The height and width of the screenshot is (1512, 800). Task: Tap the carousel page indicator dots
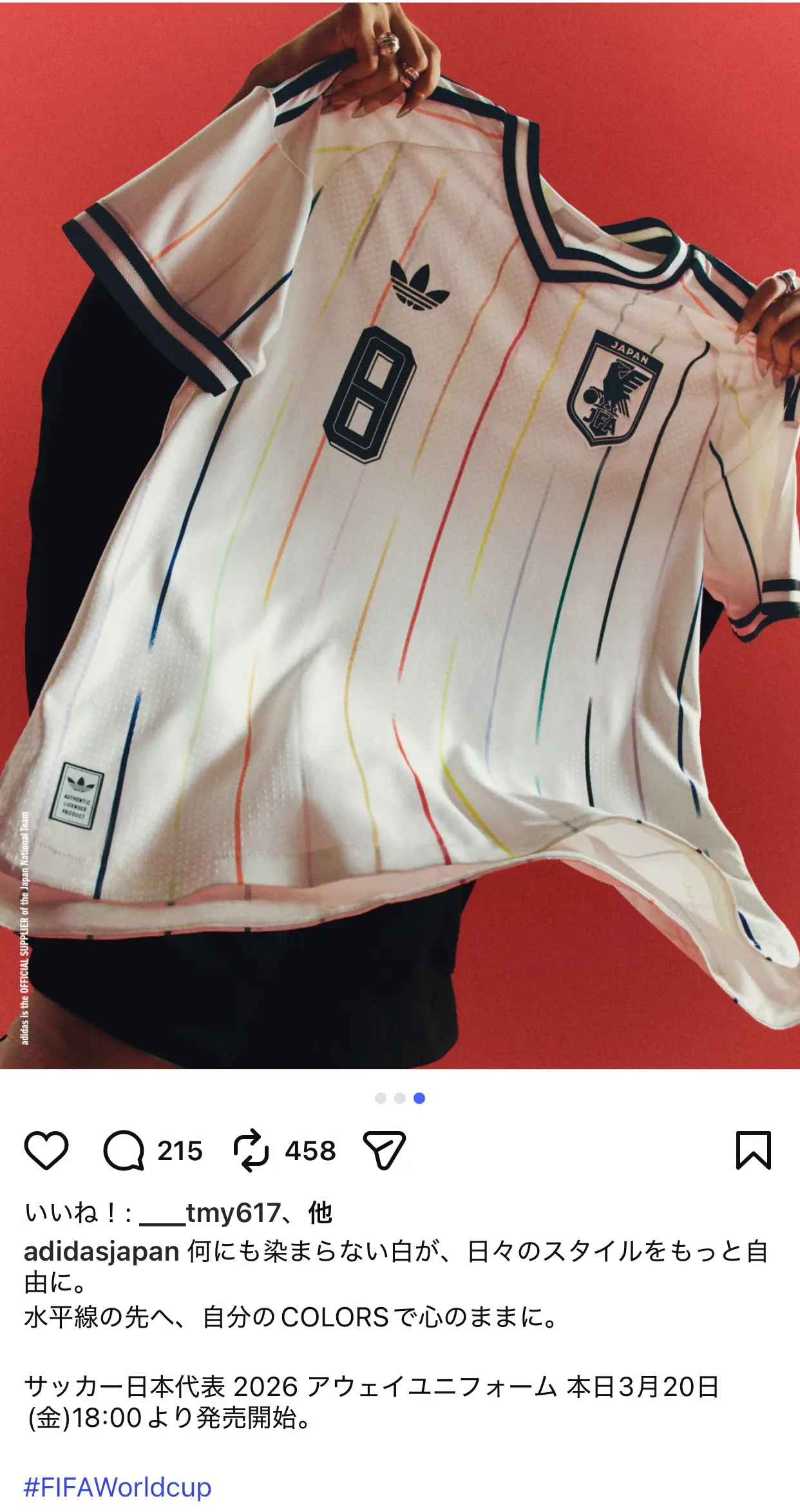point(399,1098)
